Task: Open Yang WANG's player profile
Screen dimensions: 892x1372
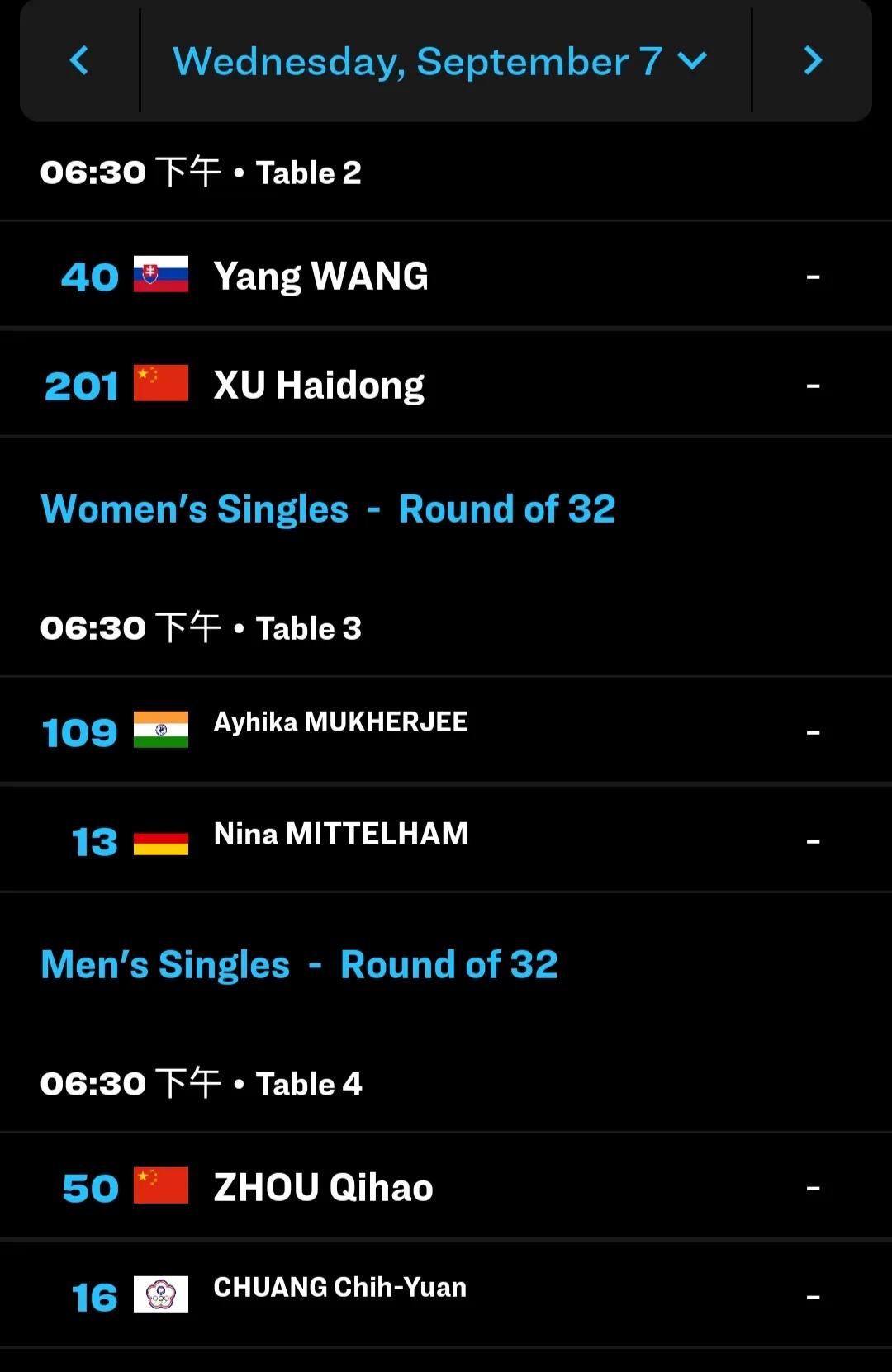Action: point(320,277)
